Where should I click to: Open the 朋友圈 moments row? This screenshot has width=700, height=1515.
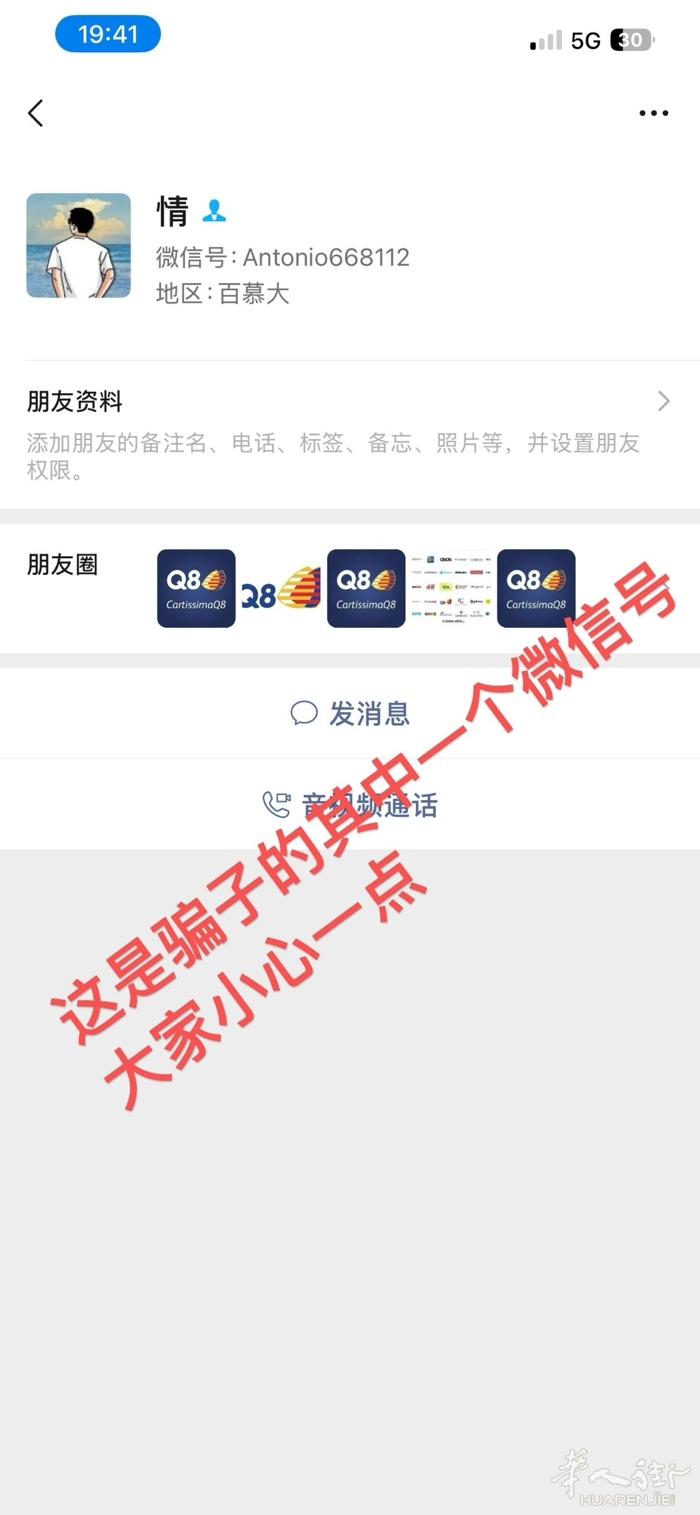coord(349,588)
